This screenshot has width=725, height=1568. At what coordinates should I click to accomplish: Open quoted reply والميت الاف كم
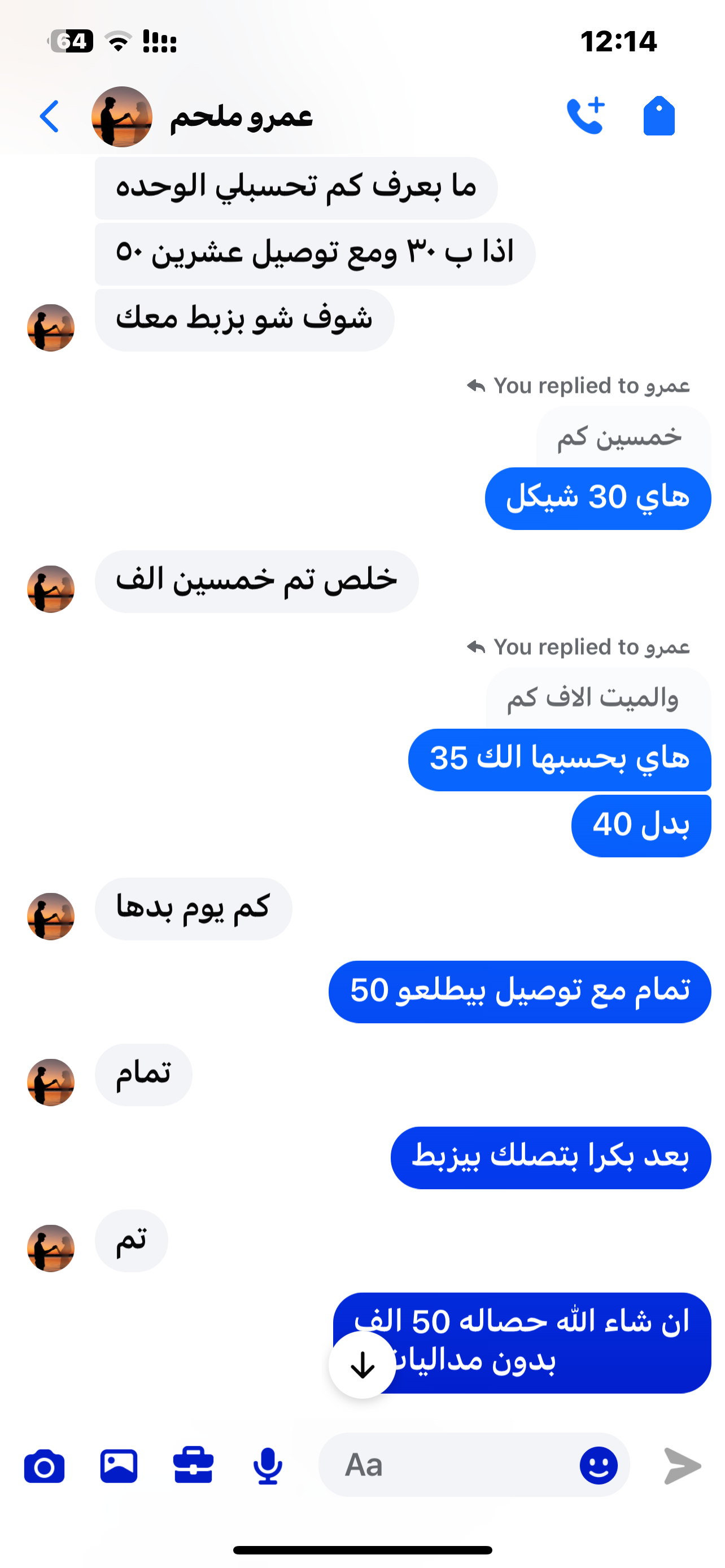593,698
